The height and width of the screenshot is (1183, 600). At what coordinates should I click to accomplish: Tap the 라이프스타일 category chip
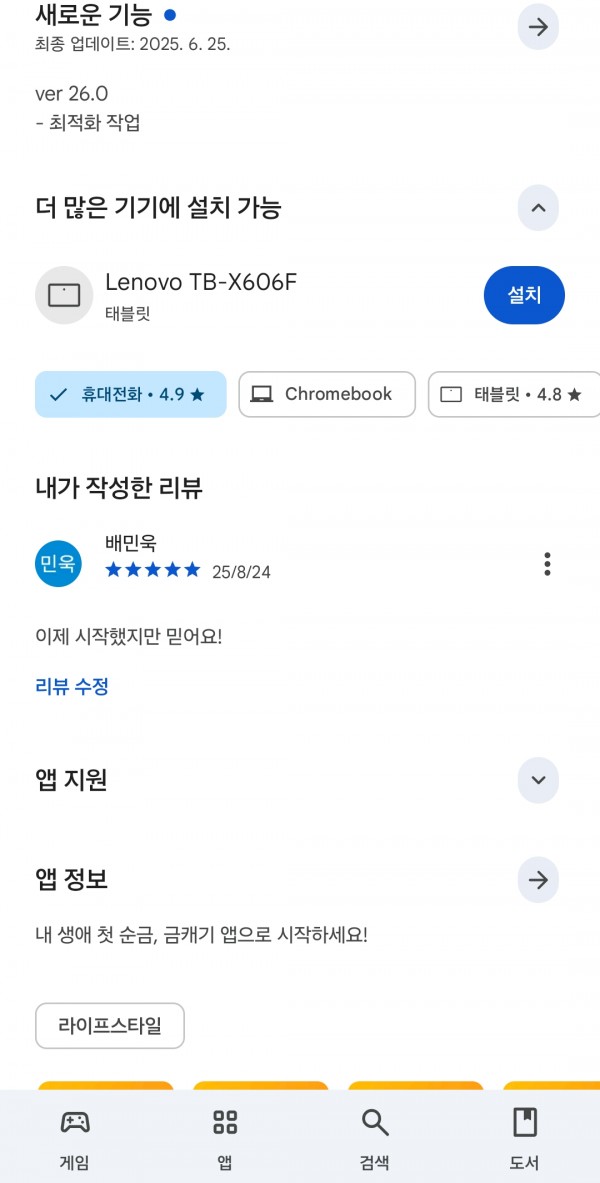click(x=110, y=1025)
